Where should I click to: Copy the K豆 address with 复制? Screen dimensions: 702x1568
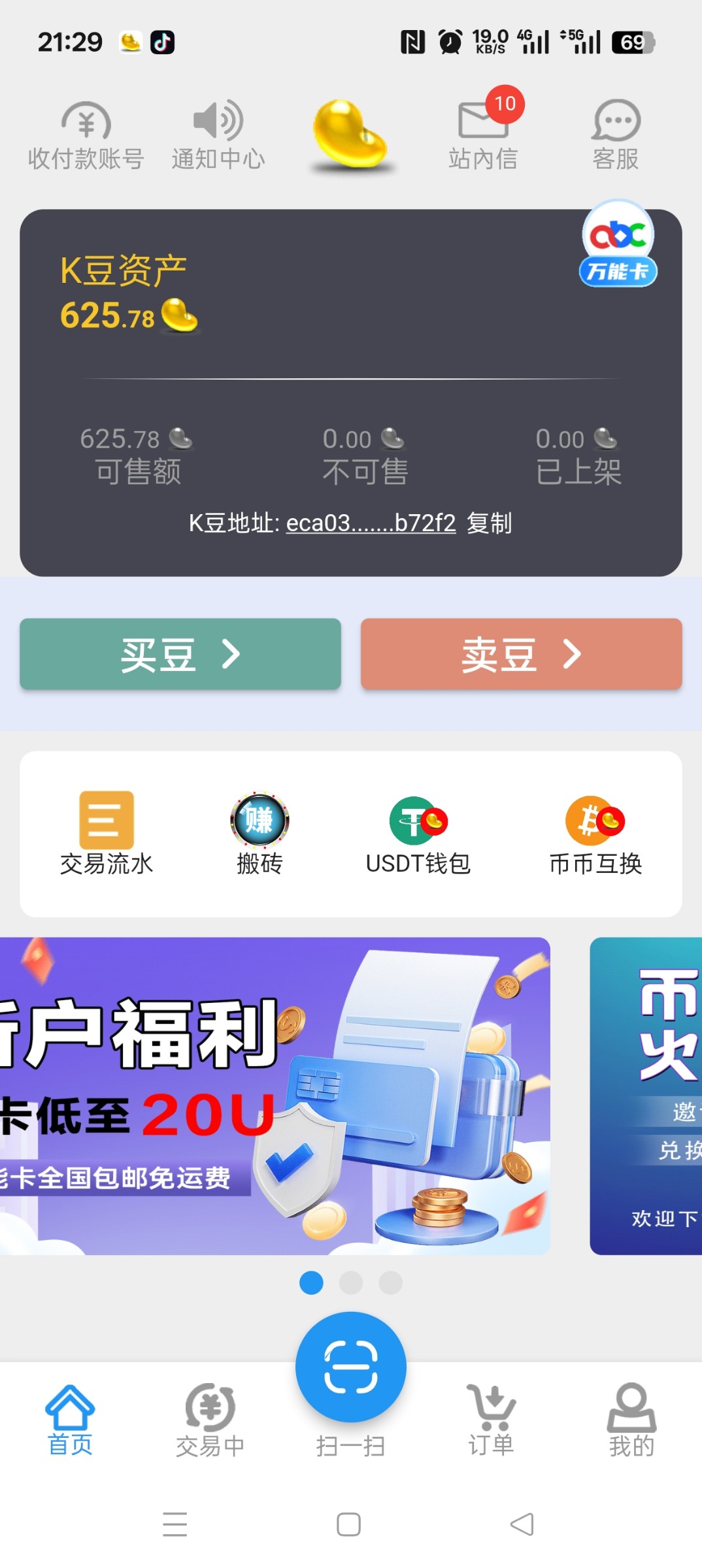pyautogui.click(x=490, y=523)
